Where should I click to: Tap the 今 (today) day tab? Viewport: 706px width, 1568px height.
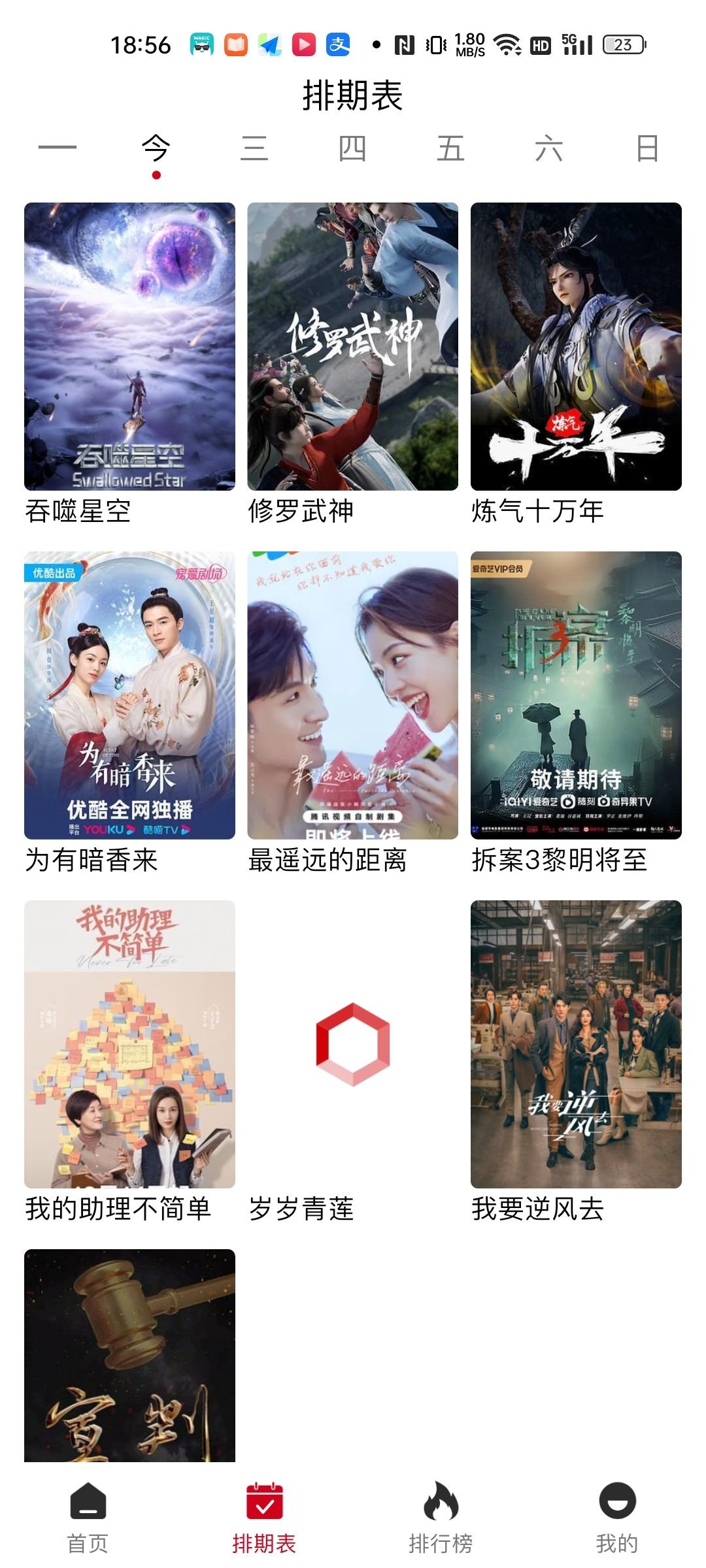tap(156, 148)
